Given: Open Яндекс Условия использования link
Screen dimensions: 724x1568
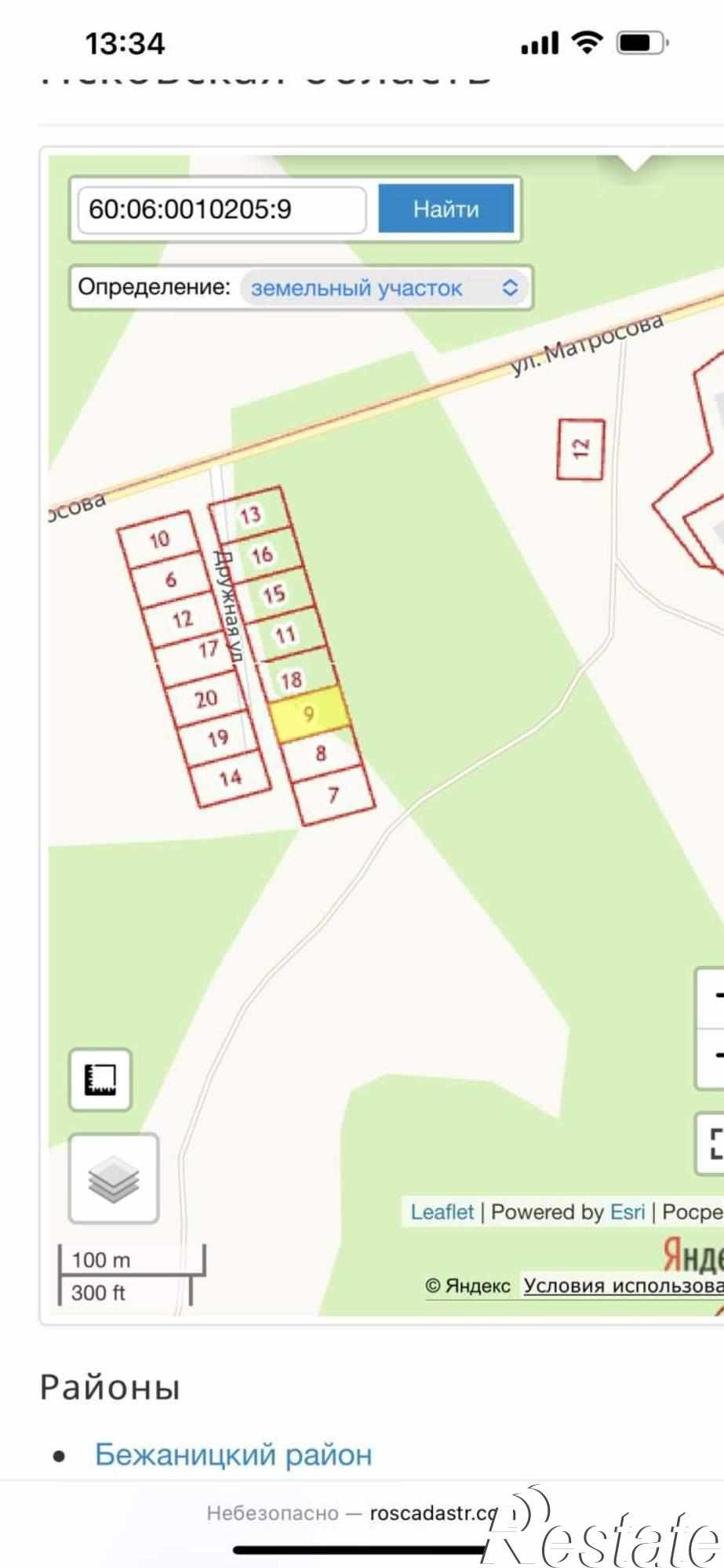Looking at the screenshot, I should click(623, 1286).
